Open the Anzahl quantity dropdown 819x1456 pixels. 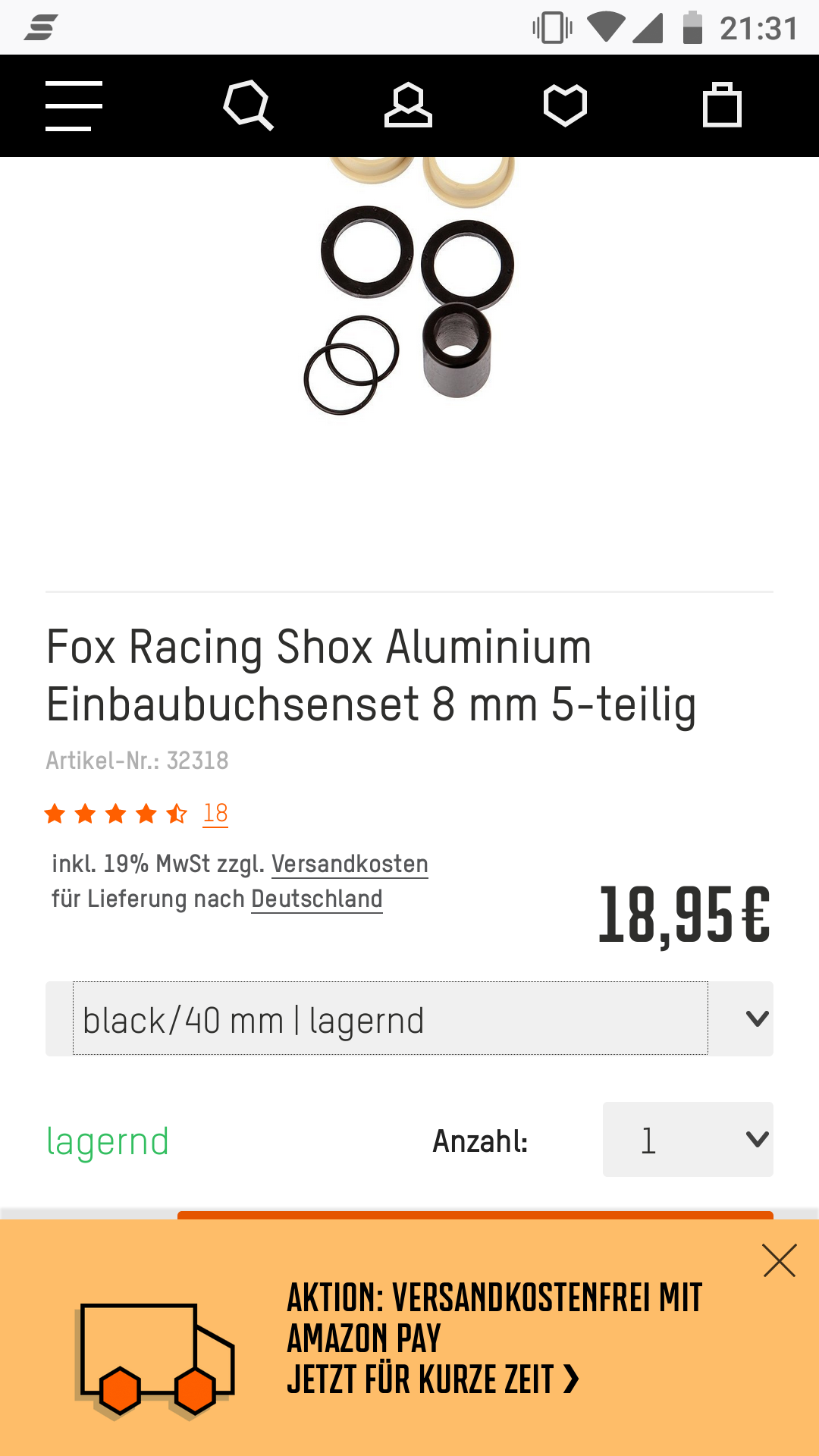point(688,1140)
